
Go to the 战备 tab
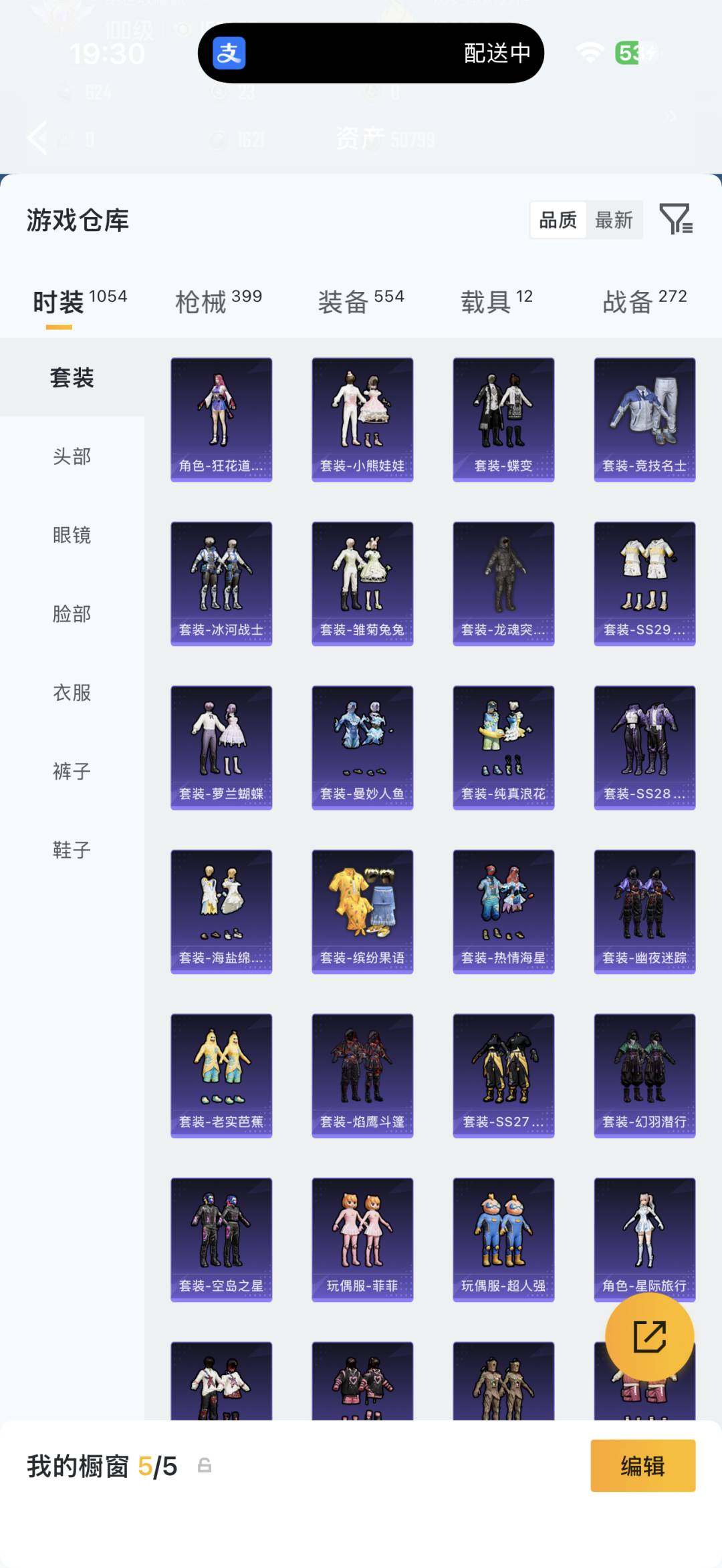pyautogui.click(x=644, y=302)
